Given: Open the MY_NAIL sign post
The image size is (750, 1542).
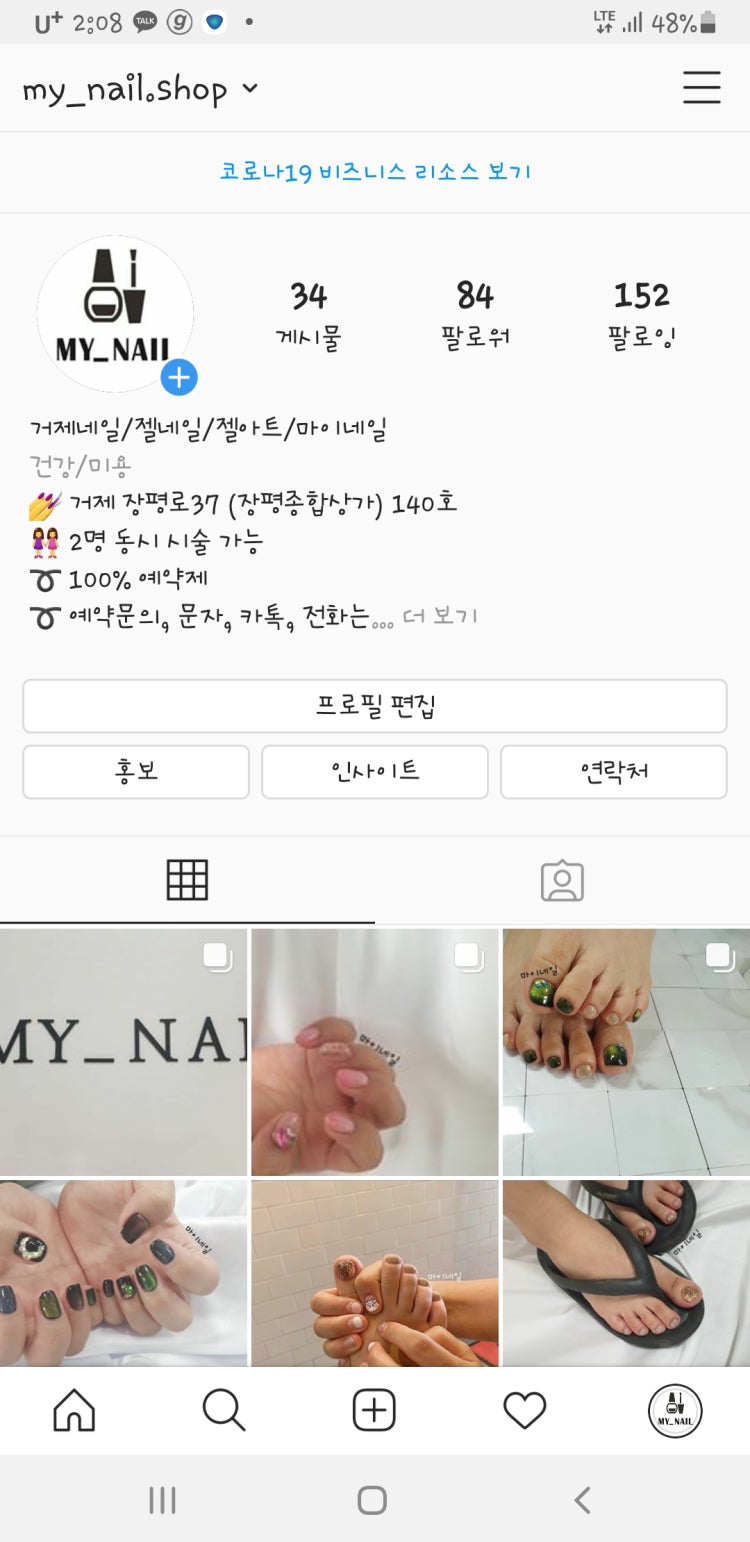Looking at the screenshot, I should click(x=123, y=1052).
